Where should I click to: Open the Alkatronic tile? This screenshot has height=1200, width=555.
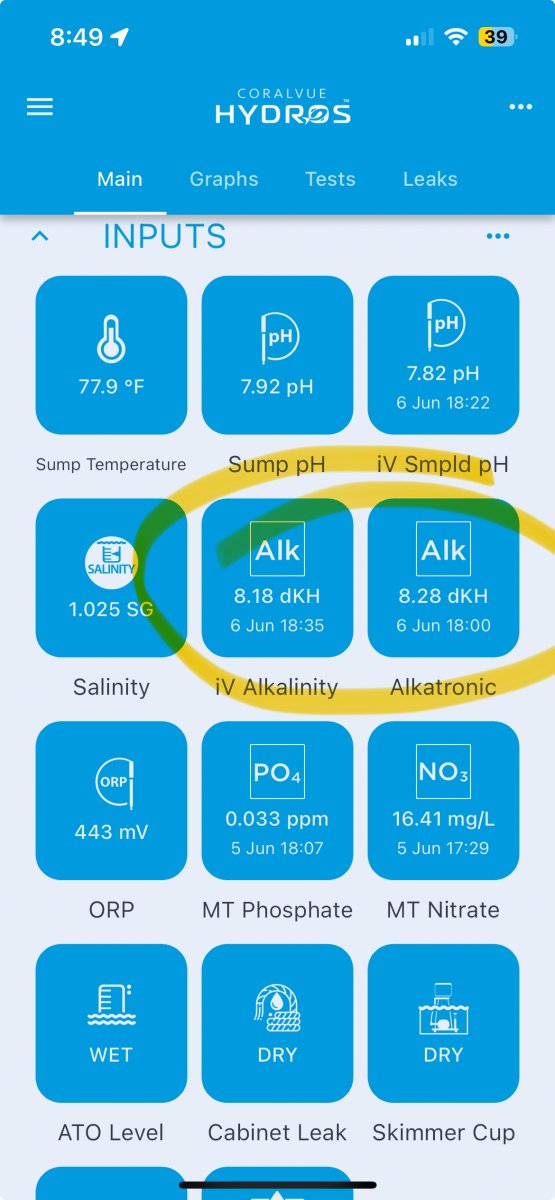point(443,578)
